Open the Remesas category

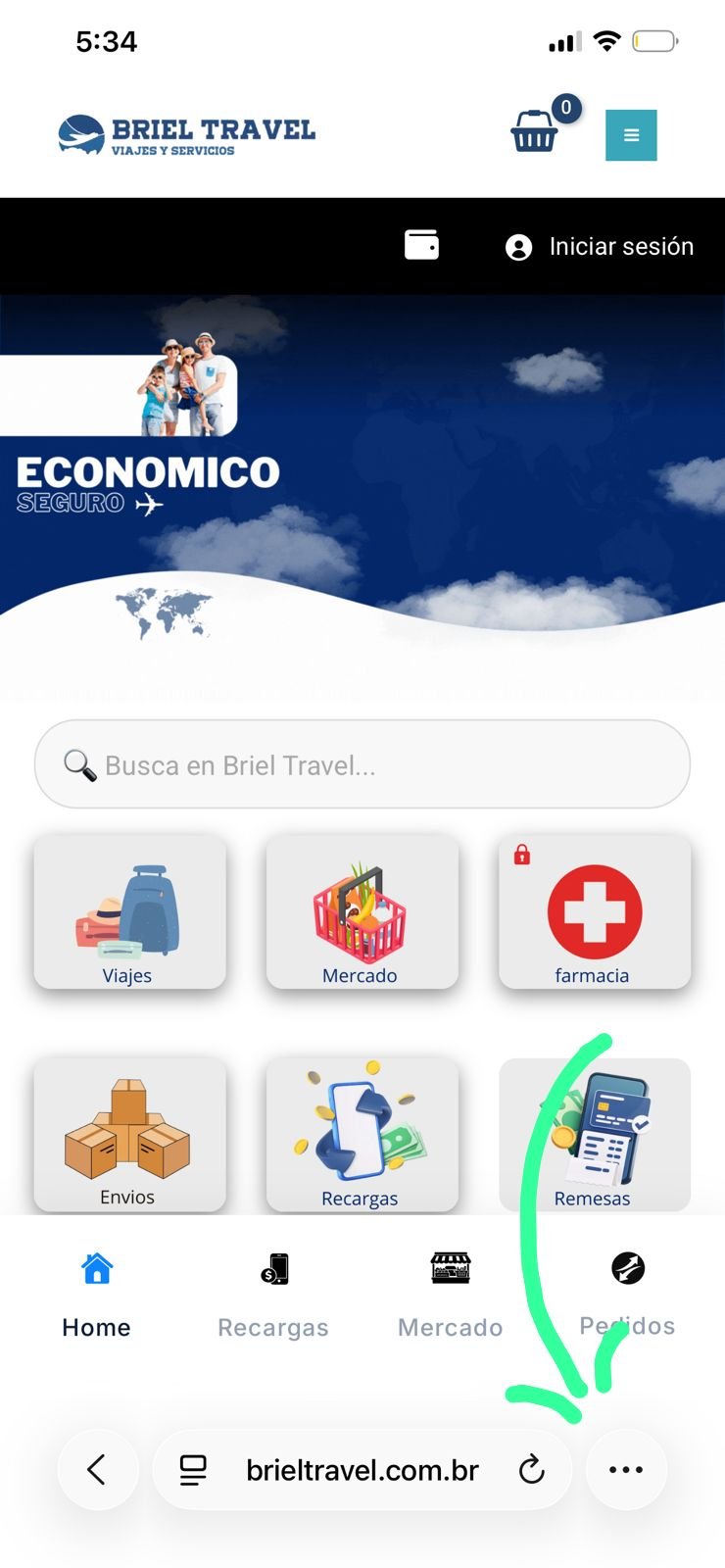[595, 1135]
